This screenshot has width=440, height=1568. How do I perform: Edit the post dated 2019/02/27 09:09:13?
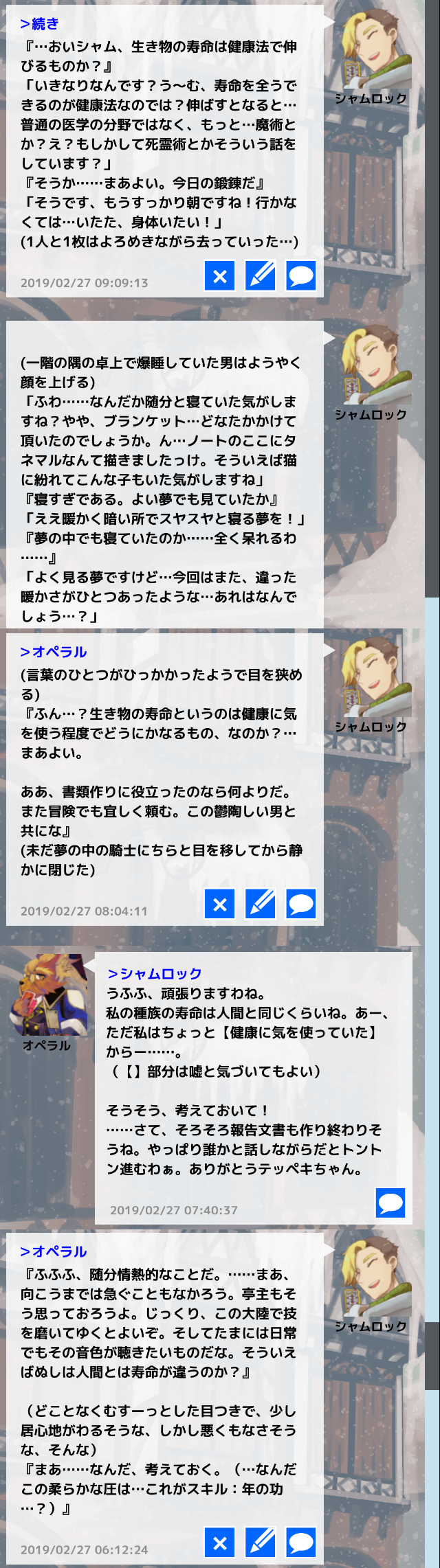tap(261, 276)
